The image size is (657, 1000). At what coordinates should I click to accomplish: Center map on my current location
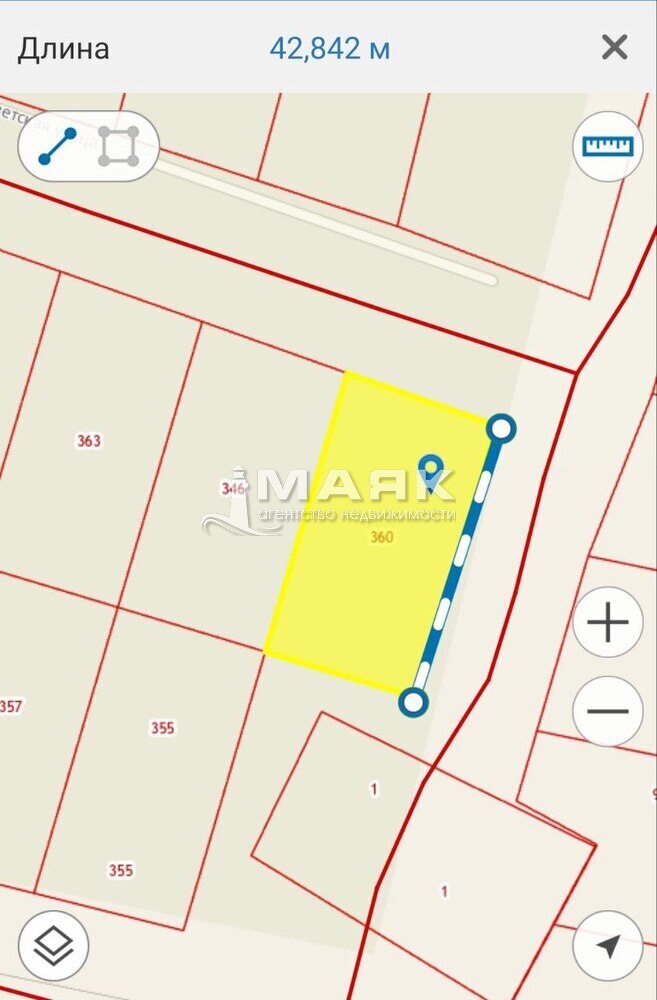pyautogui.click(x=608, y=945)
